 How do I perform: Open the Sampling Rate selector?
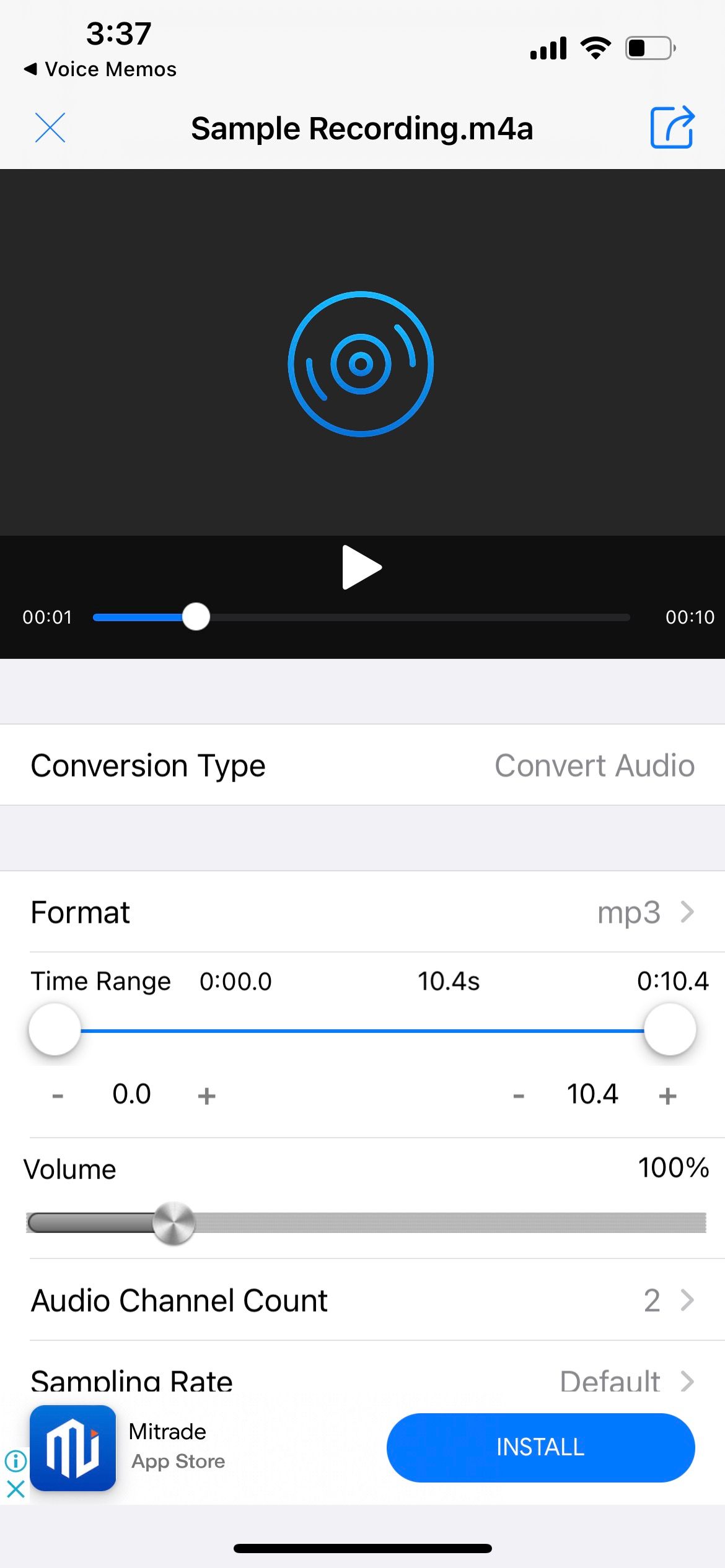coord(362,1381)
